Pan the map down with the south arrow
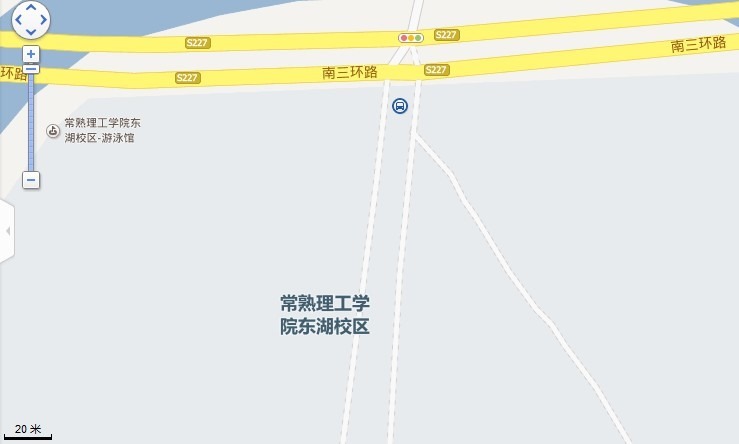 click(x=31, y=29)
